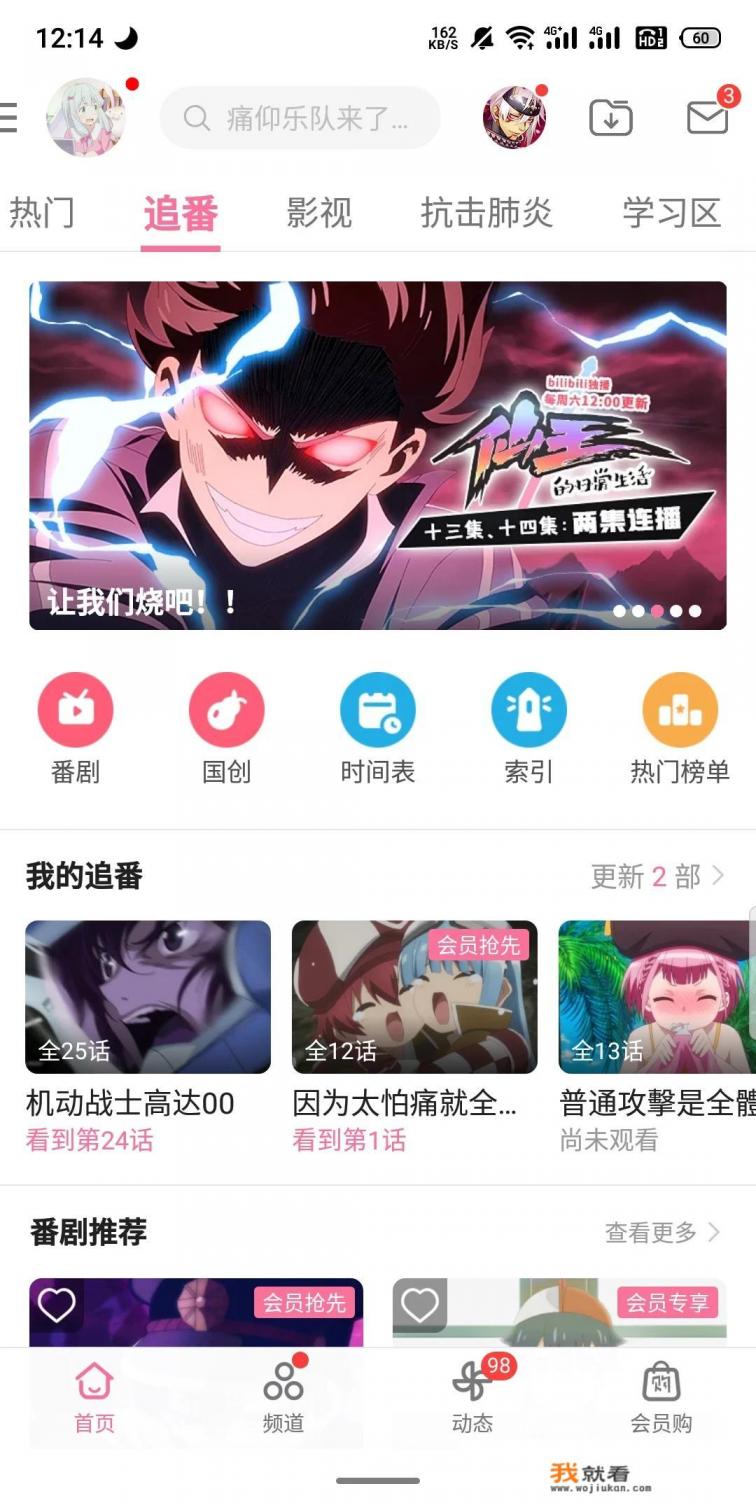Open the message envelope with 3 notifications
The image size is (756, 1512).
tap(707, 117)
